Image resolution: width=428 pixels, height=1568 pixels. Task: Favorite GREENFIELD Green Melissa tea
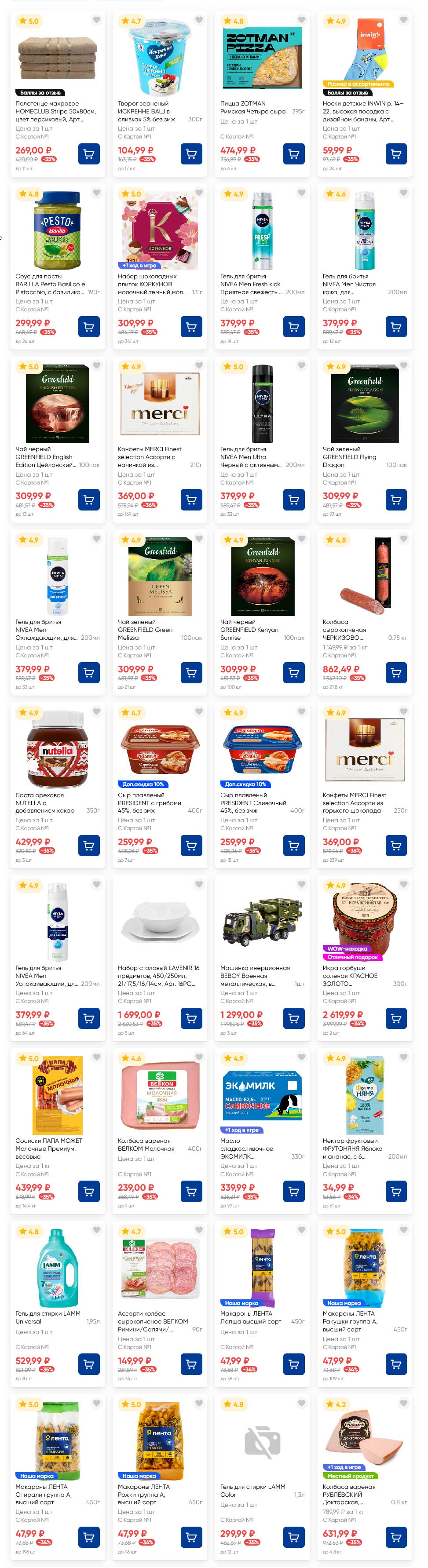[x=199, y=539]
